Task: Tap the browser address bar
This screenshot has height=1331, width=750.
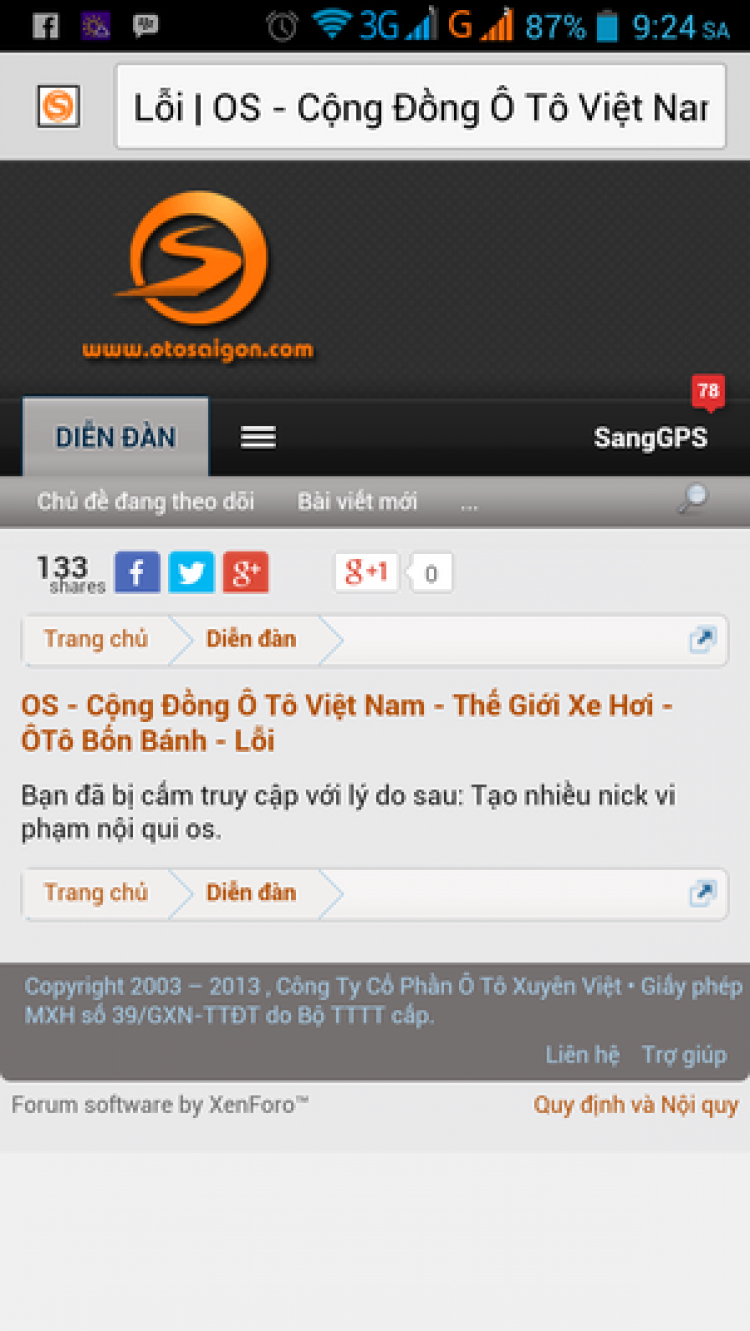Action: pos(420,107)
